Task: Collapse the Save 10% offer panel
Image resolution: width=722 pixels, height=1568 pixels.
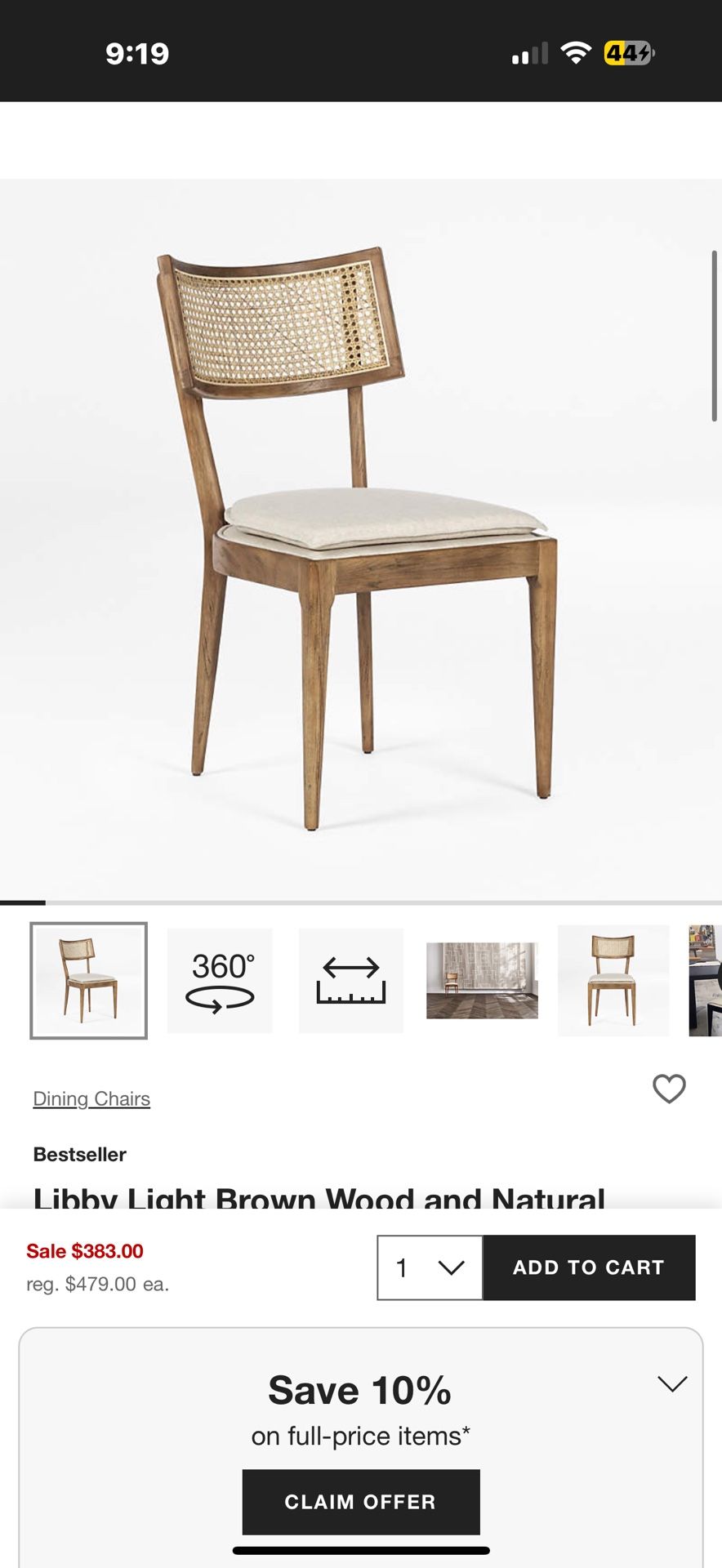Action: pos(672,1384)
